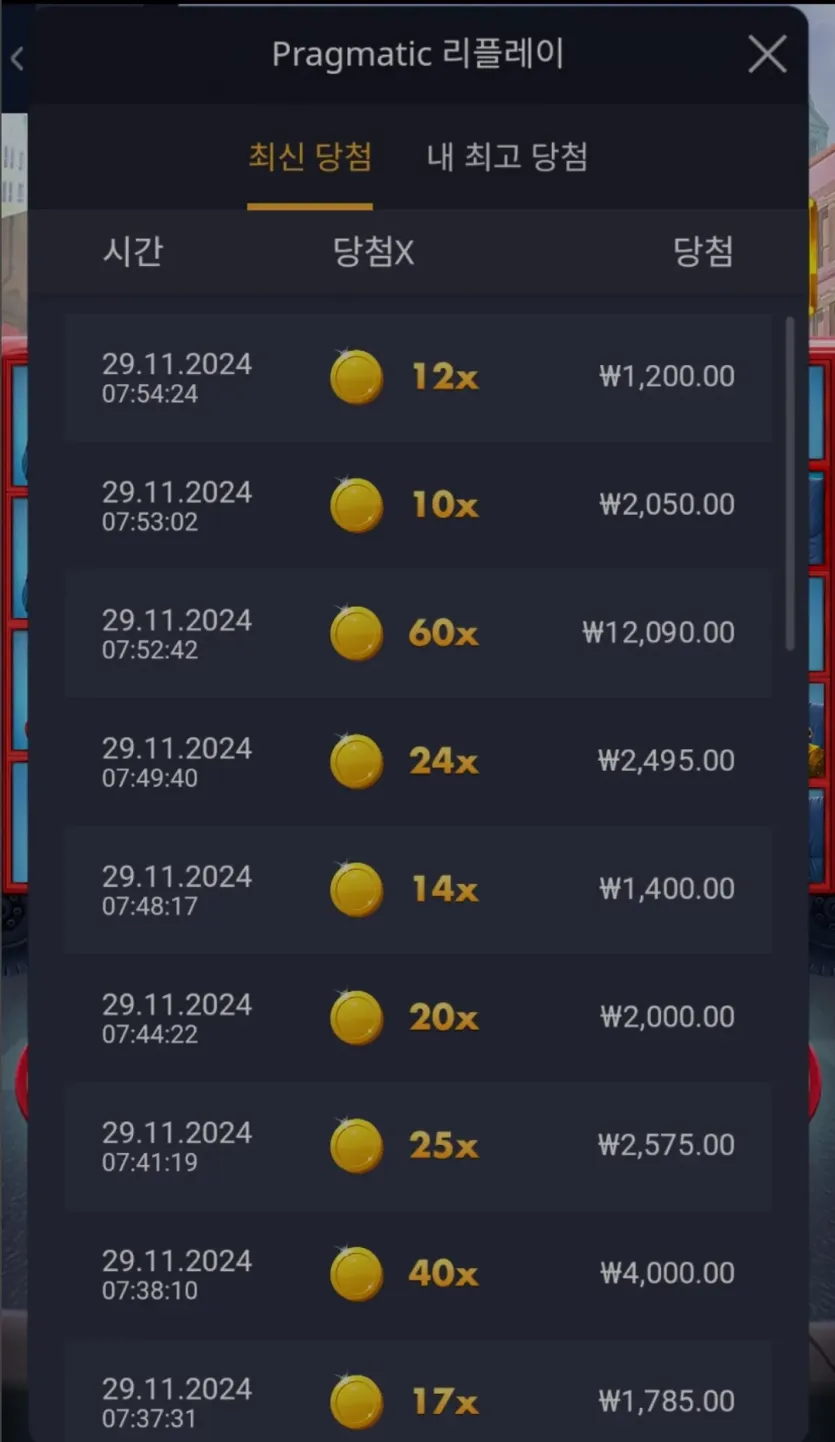Switch to the 내 최고 당첨 tab

507,158
